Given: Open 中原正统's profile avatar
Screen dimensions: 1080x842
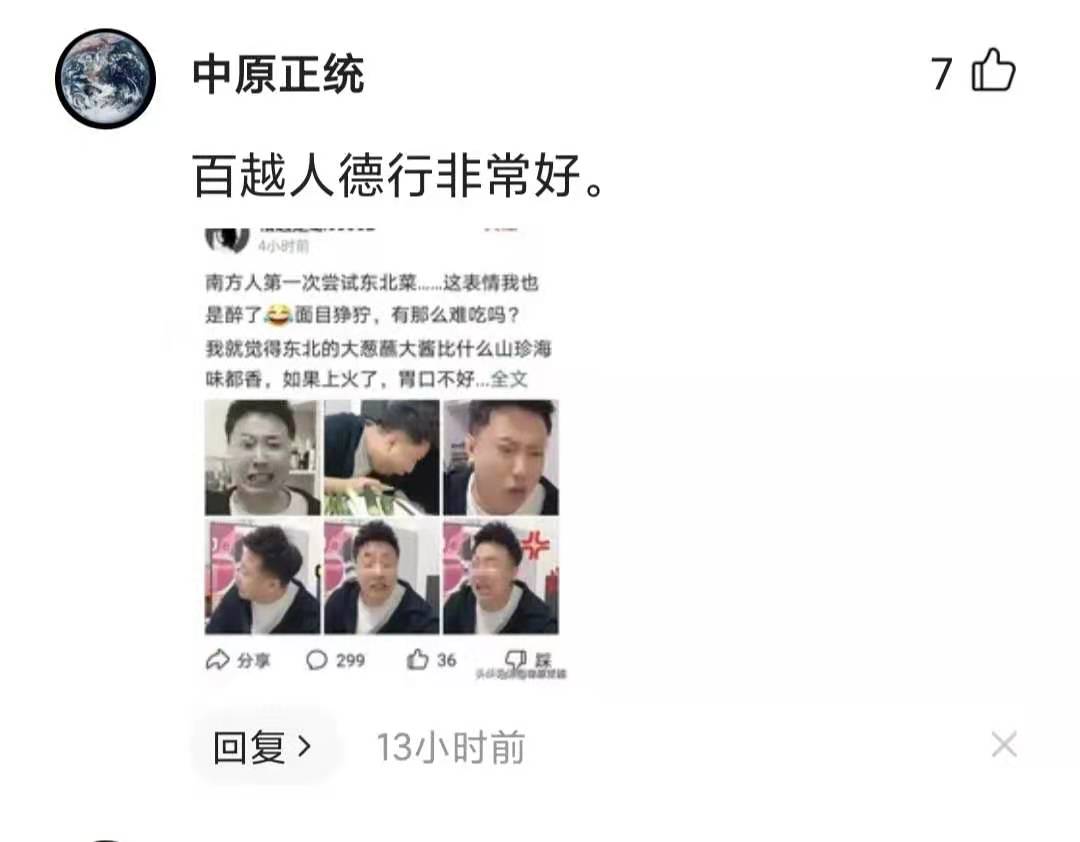Looking at the screenshot, I should coord(105,78).
